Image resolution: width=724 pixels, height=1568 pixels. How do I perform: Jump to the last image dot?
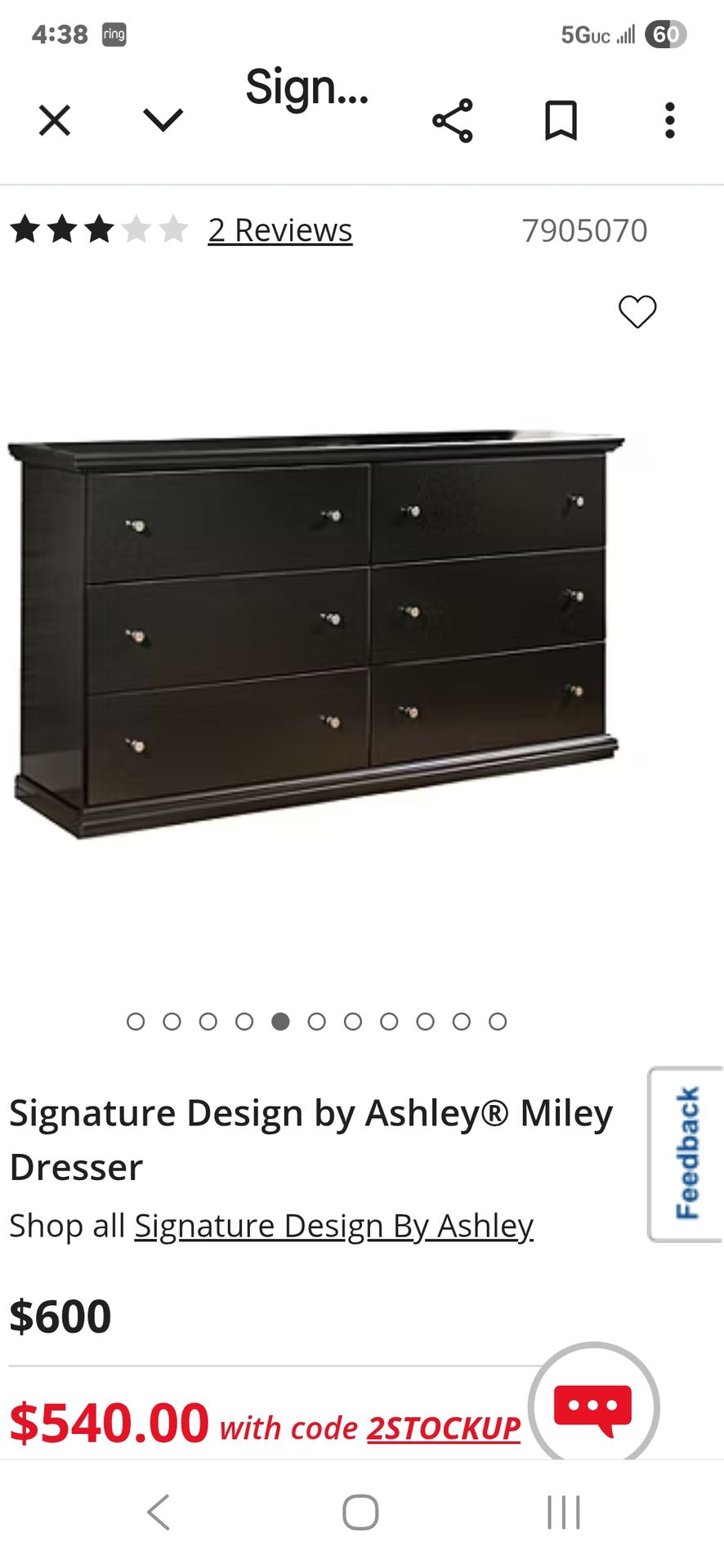pyautogui.click(x=498, y=1022)
